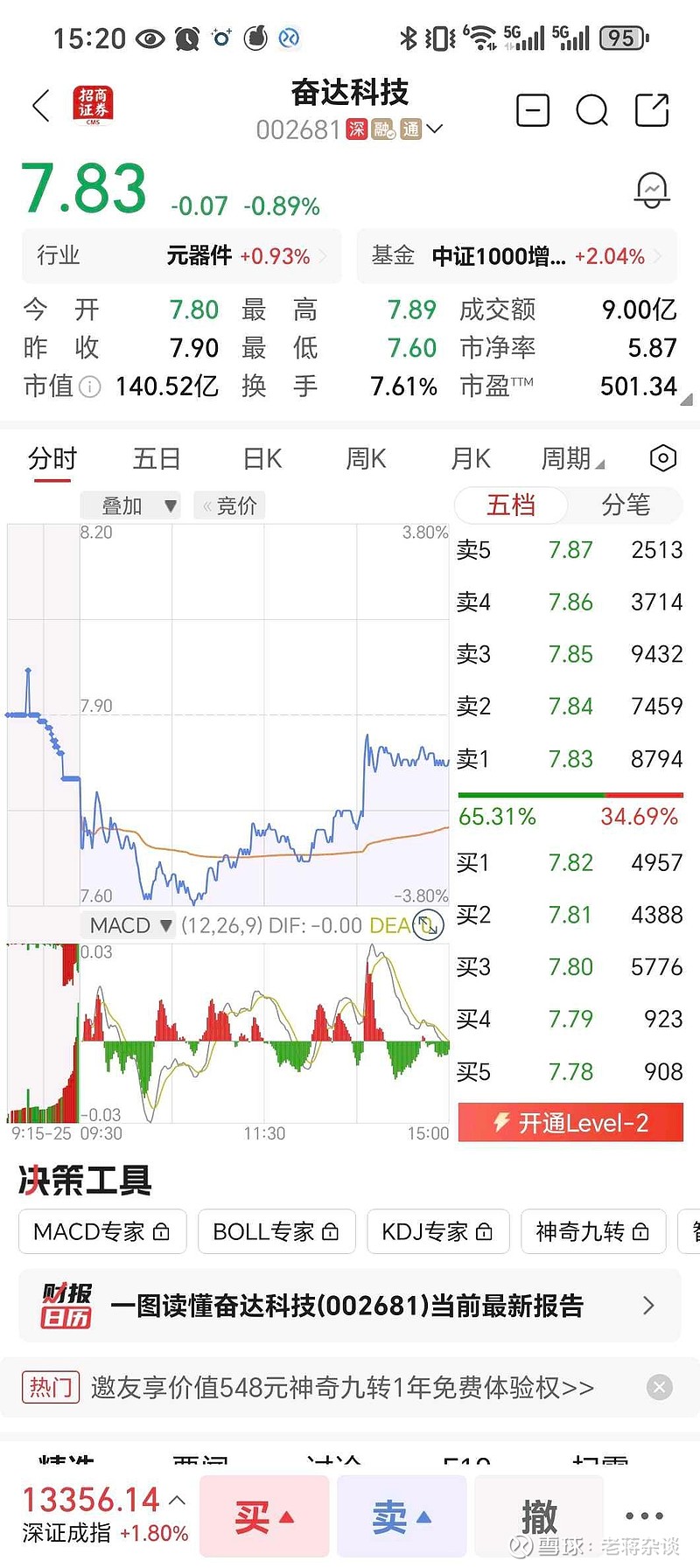The image size is (700, 1568).
Task: Expand the 周期 period dropdown
Action: click(572, 458)
